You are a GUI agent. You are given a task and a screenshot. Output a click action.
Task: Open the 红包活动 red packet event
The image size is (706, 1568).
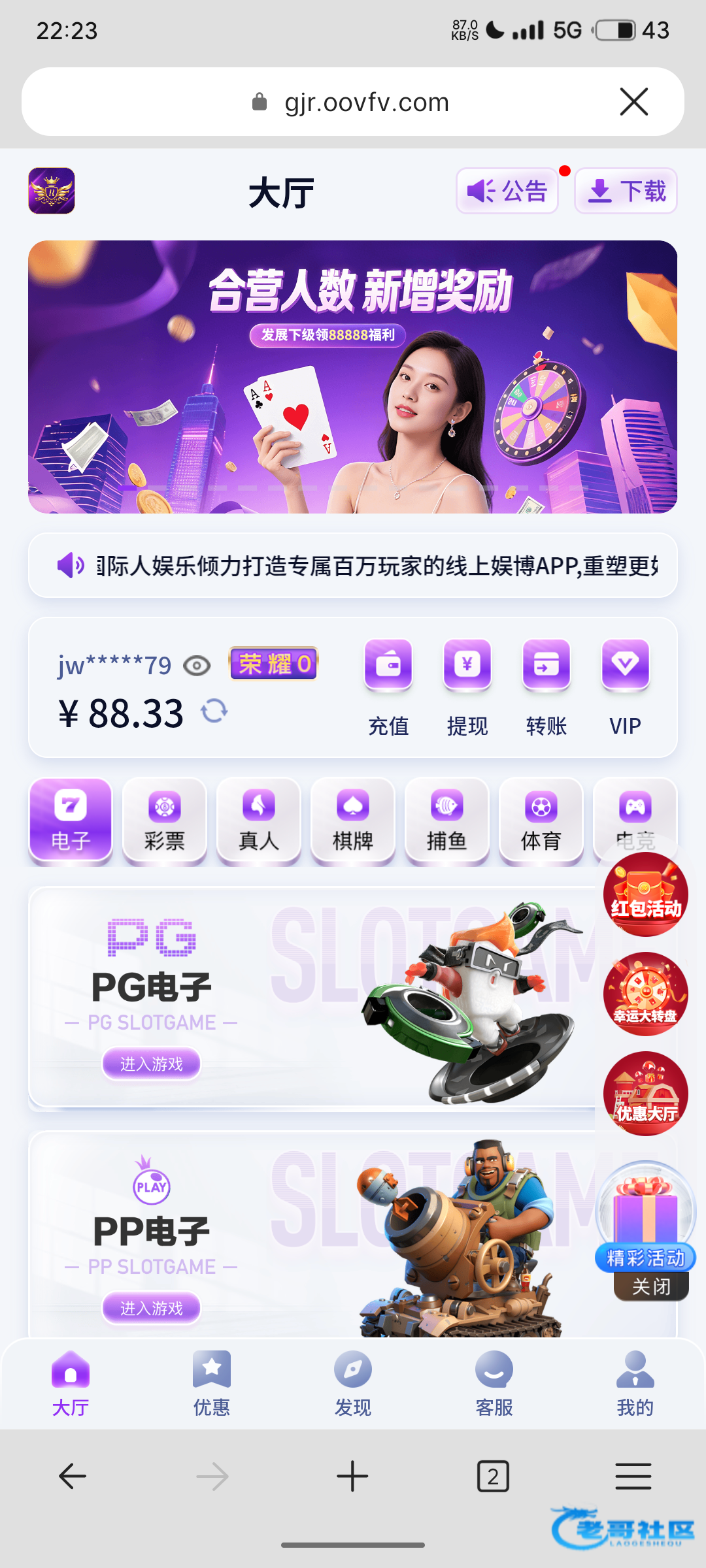[x=645, y=894]
